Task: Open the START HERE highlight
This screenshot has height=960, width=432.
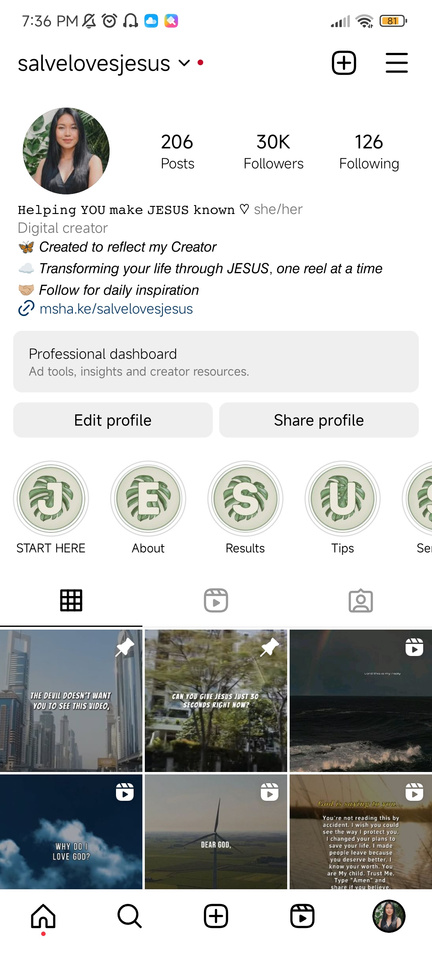Action: click(x=51, y=499)
